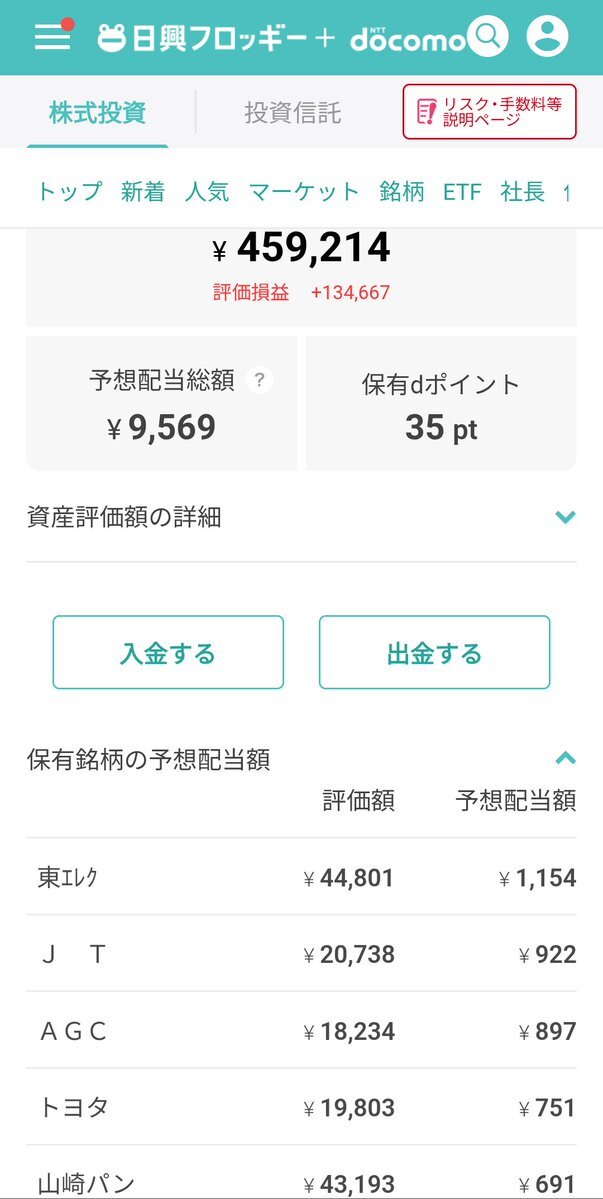Open the 社長 sub-tab

pos(523,191)
